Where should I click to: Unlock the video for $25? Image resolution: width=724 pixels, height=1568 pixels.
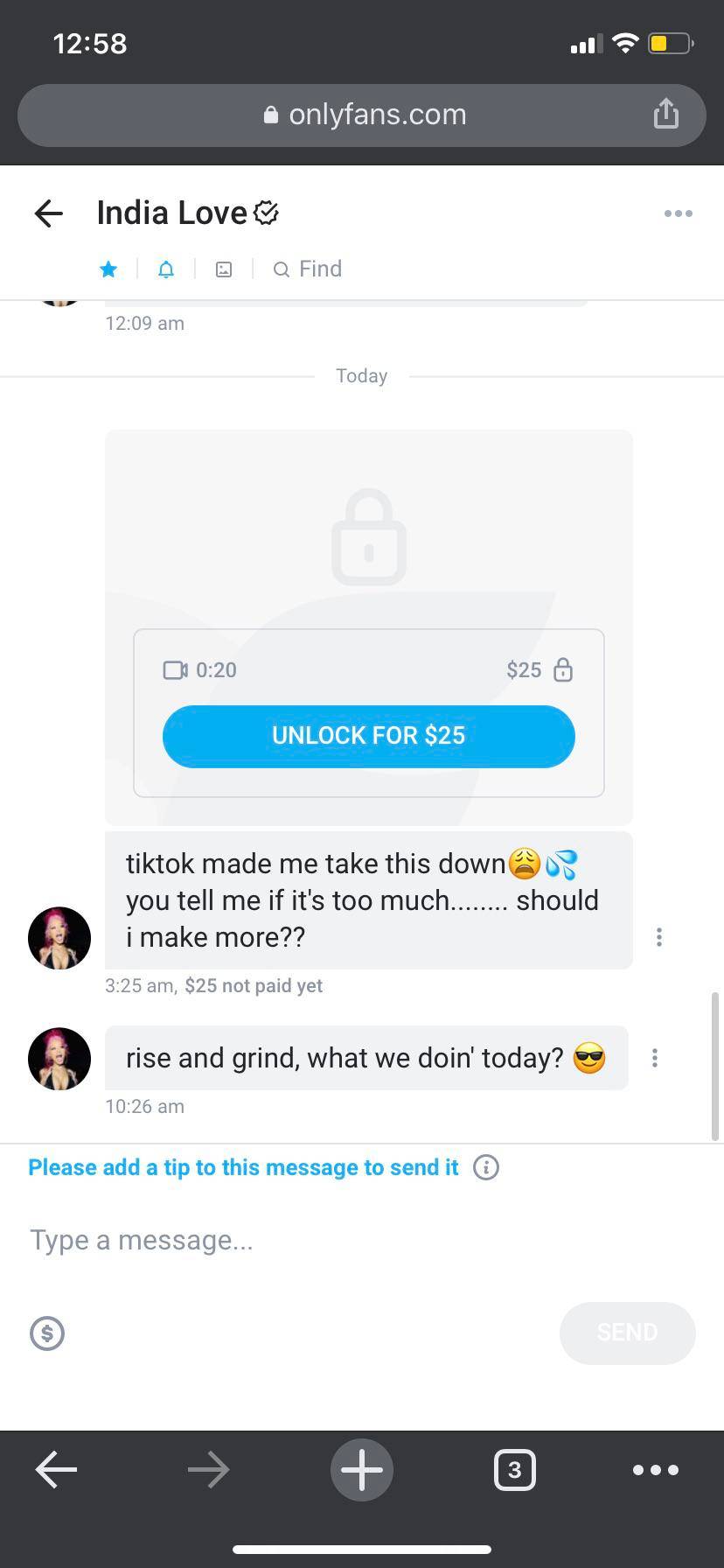click(368, 736)
